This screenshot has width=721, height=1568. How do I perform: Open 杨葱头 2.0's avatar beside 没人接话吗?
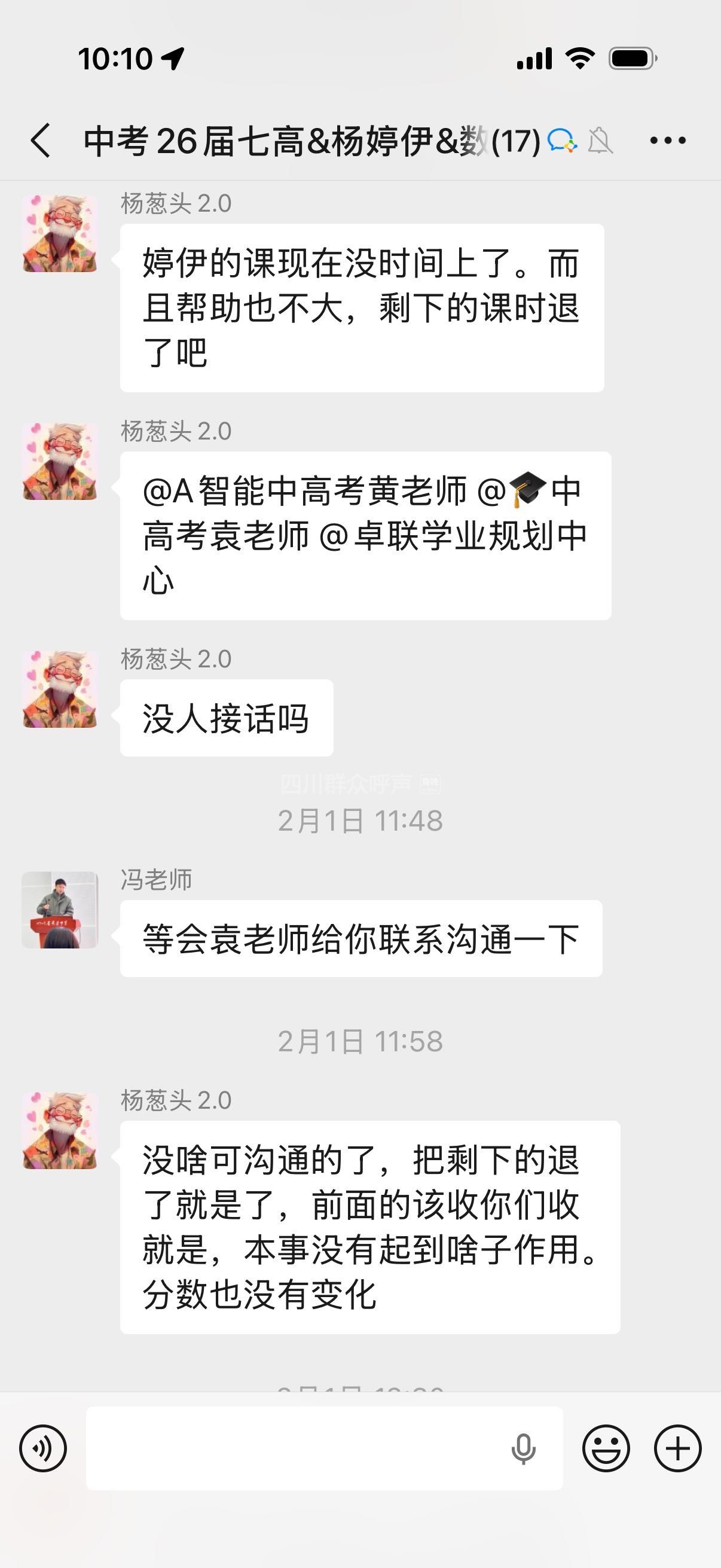(60, 689)
